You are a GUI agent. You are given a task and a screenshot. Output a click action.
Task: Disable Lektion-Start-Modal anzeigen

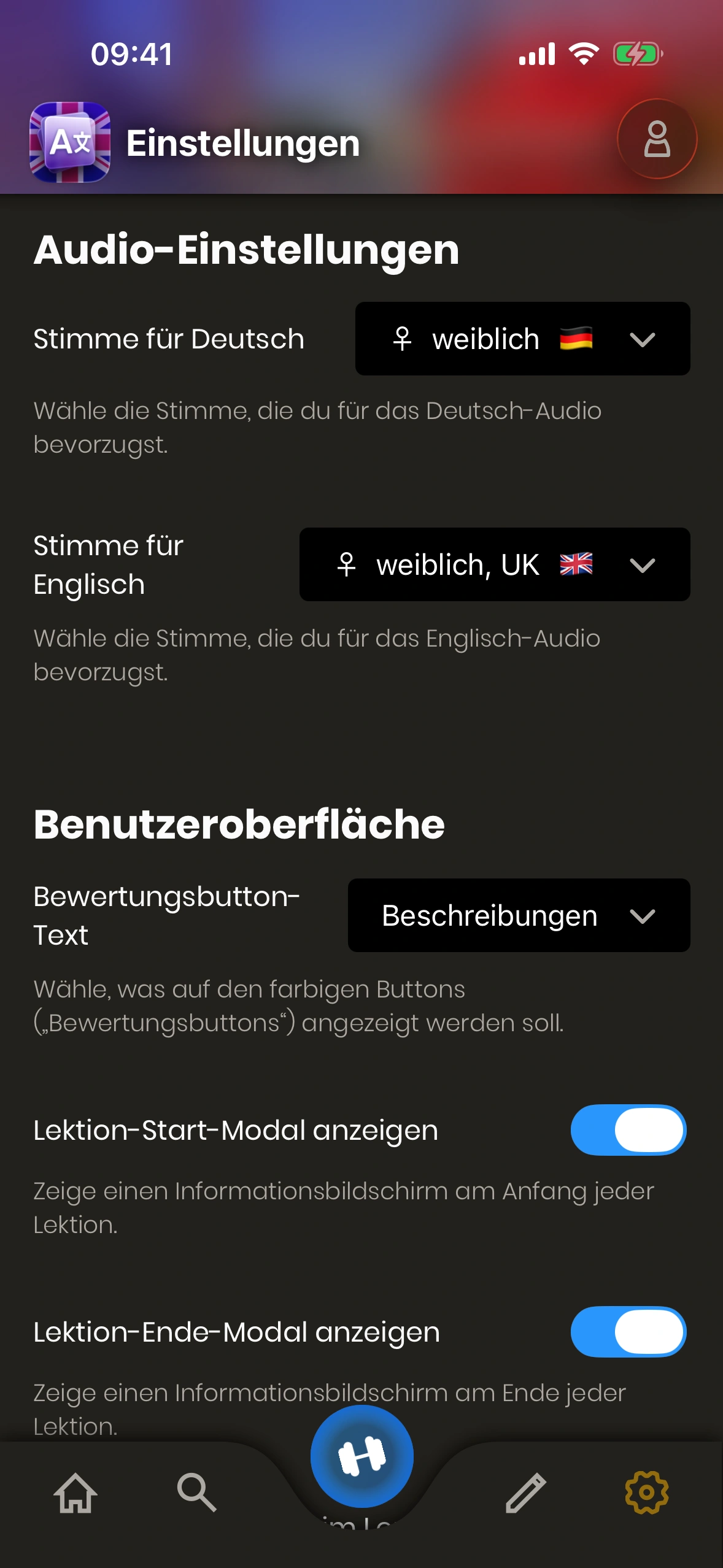pos(628,1130)
